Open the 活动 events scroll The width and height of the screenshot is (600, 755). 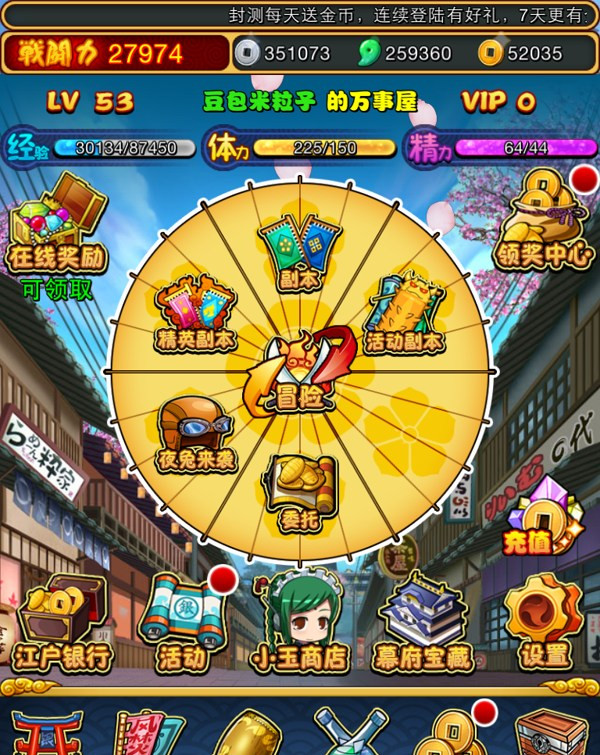click(x=183, y=620)
